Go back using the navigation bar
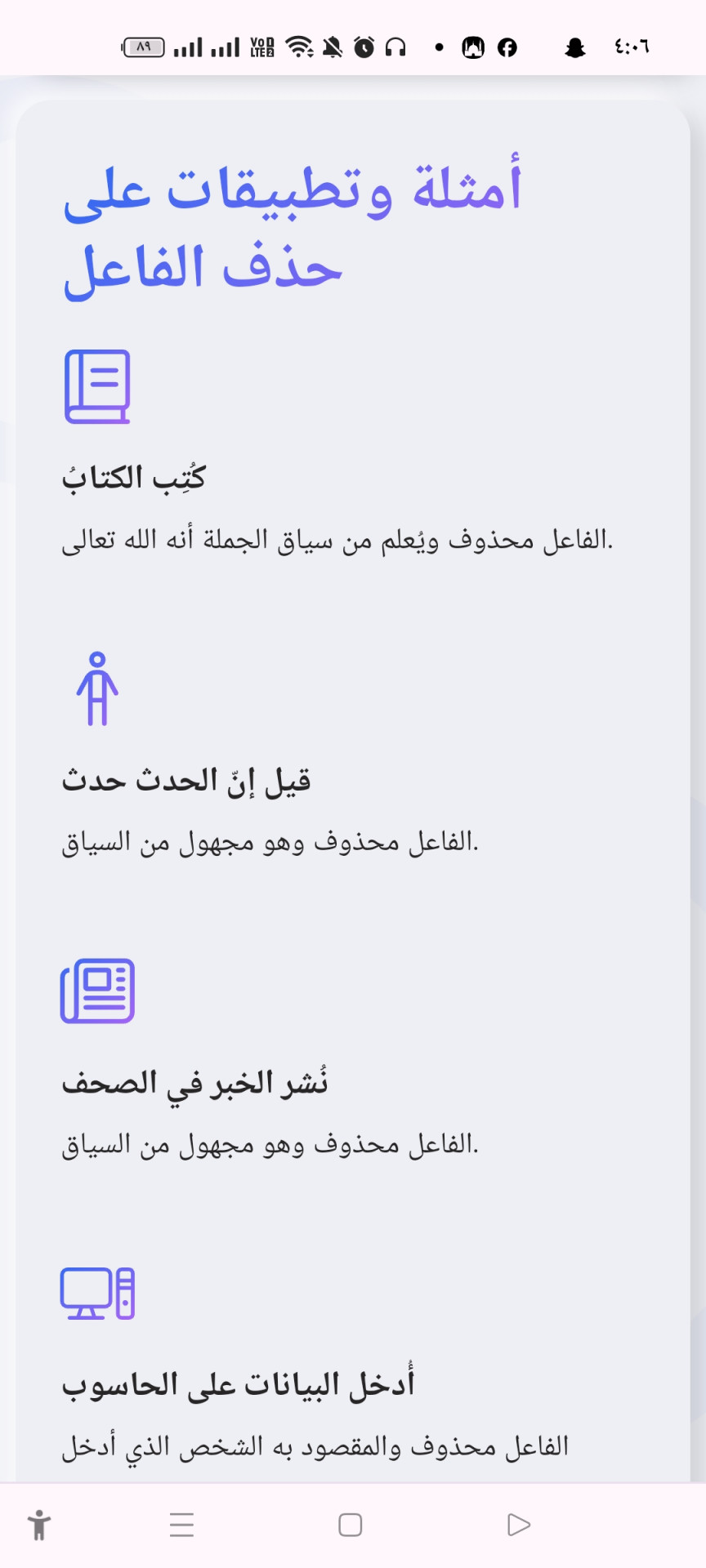The height and width of the screenshot is (1568, 706). 518,1525
